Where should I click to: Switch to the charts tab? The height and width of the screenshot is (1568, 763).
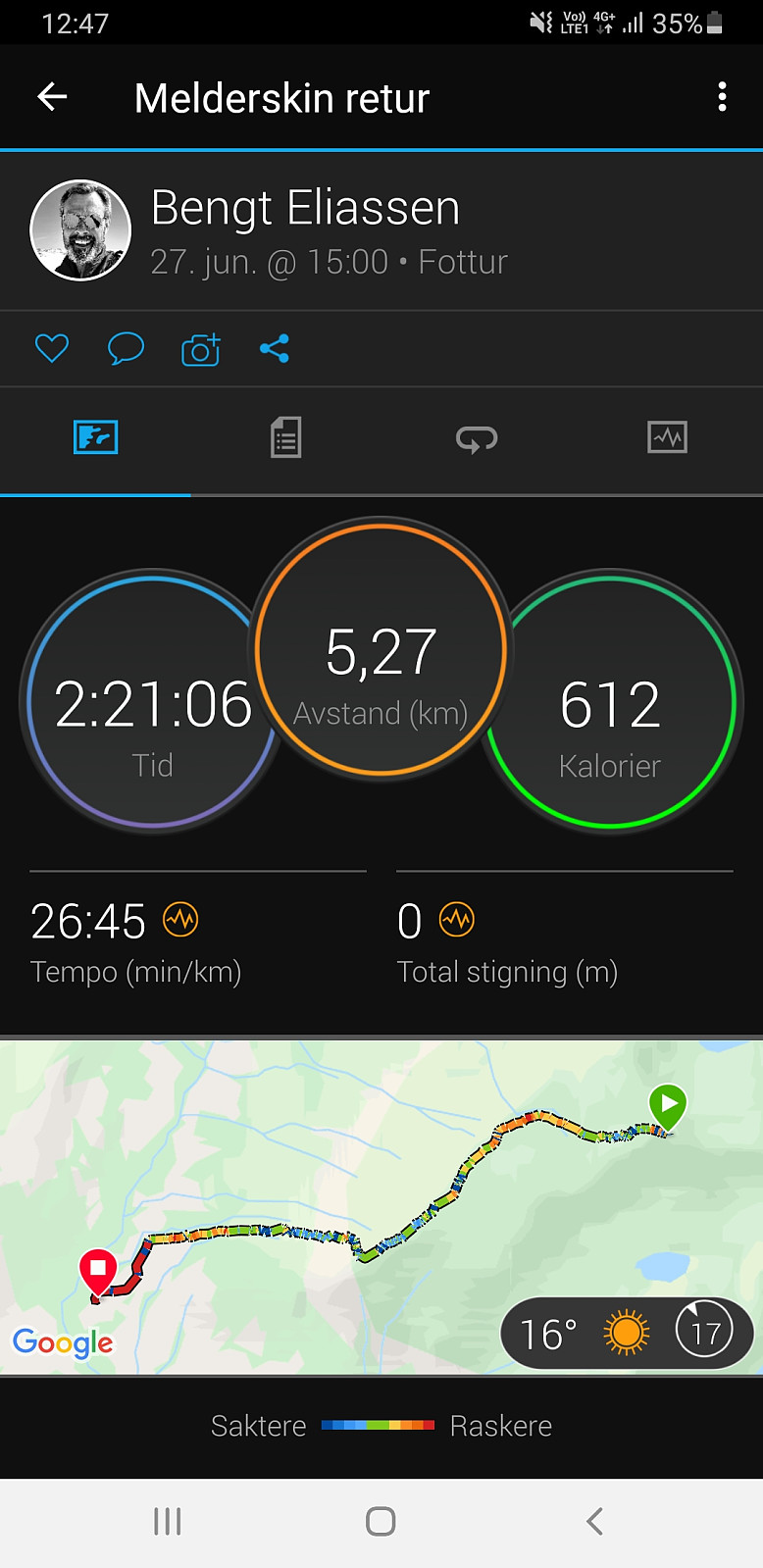[667, 437]
